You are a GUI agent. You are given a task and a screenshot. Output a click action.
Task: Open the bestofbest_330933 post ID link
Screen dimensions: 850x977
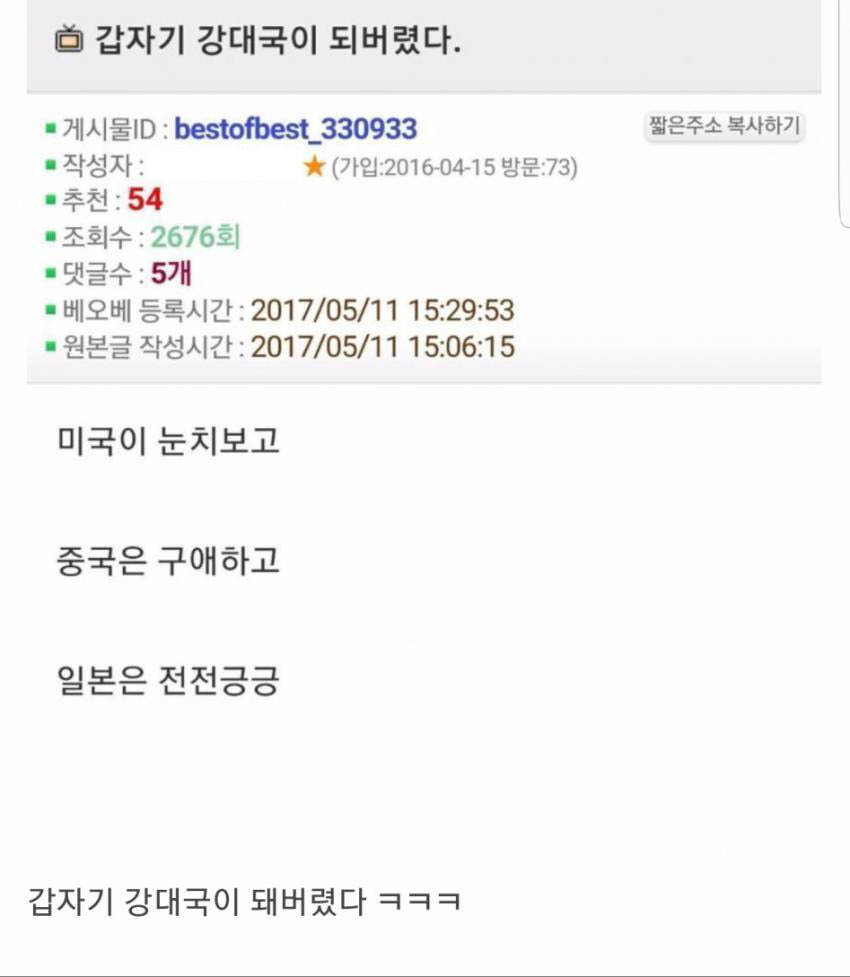coord(295,129)
